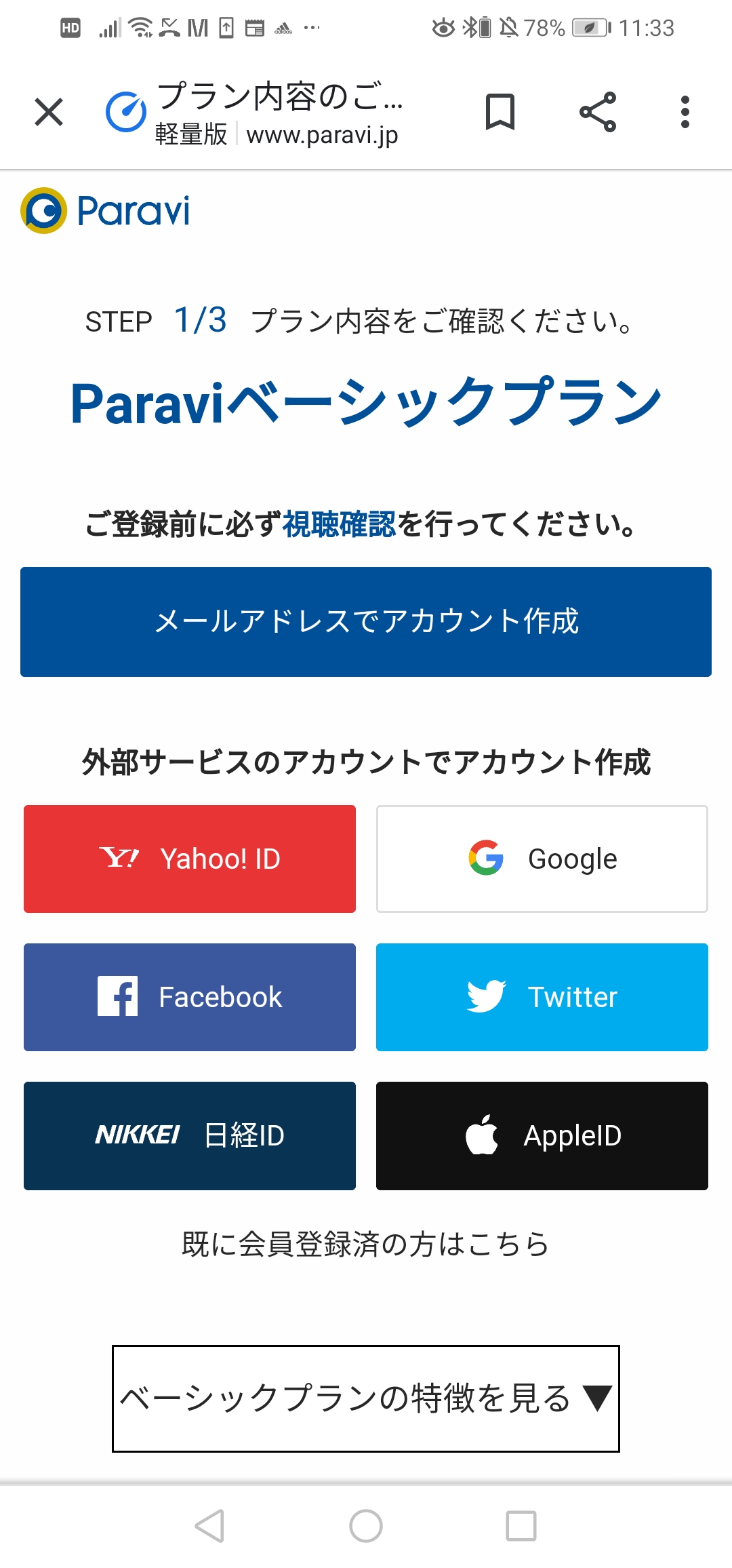Open the three-dot overflow menu
The width and height of the screenshot is (732, 1568).
coord(685,112)
